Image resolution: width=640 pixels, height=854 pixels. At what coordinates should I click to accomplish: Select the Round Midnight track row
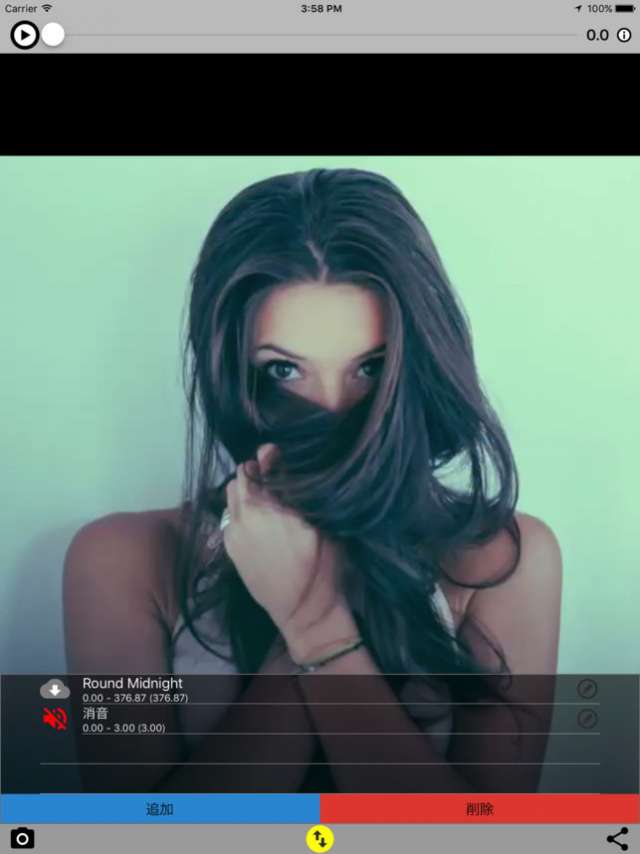click(300, 689)
